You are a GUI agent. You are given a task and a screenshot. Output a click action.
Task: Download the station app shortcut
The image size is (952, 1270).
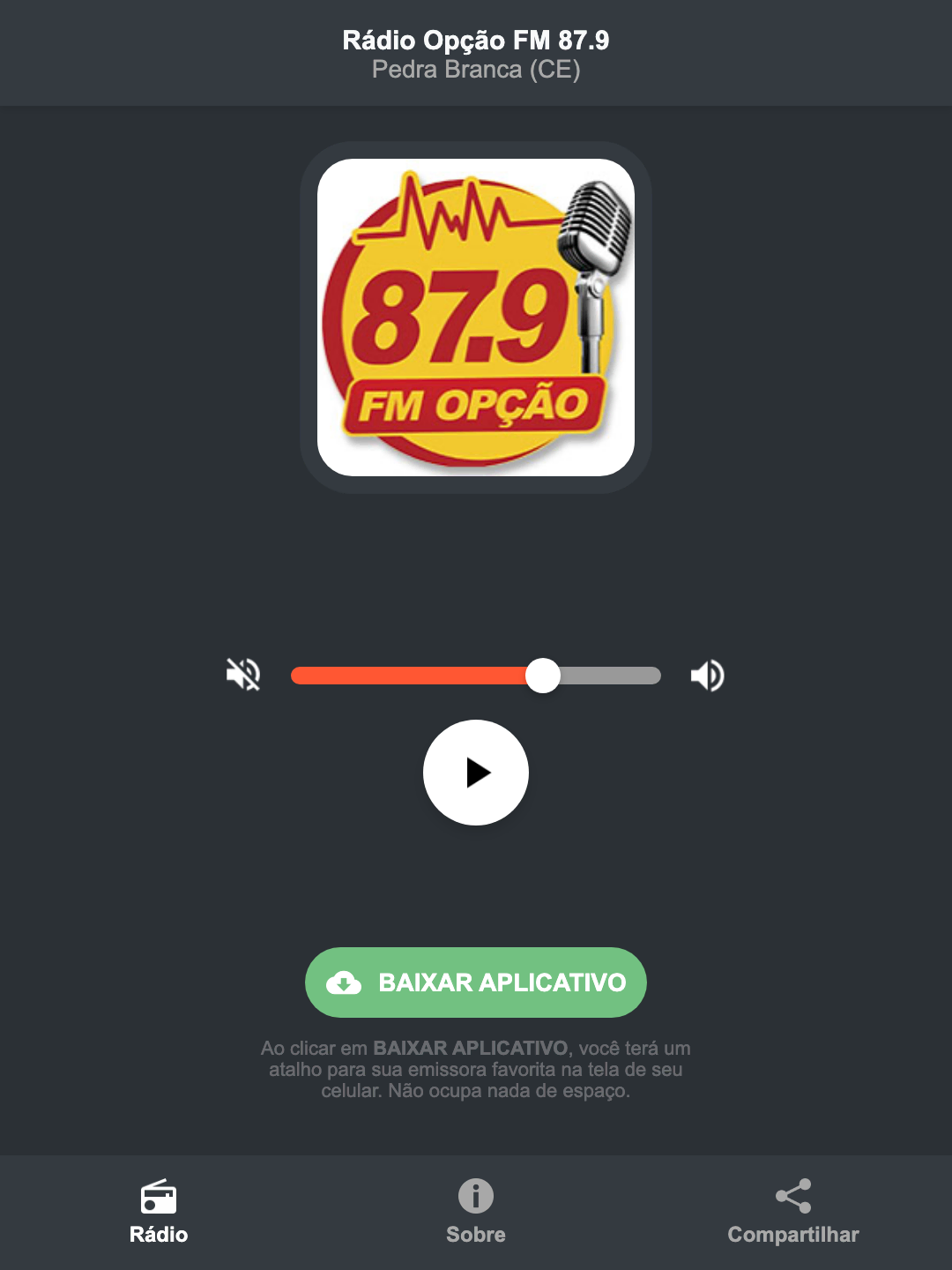point(475,982)
